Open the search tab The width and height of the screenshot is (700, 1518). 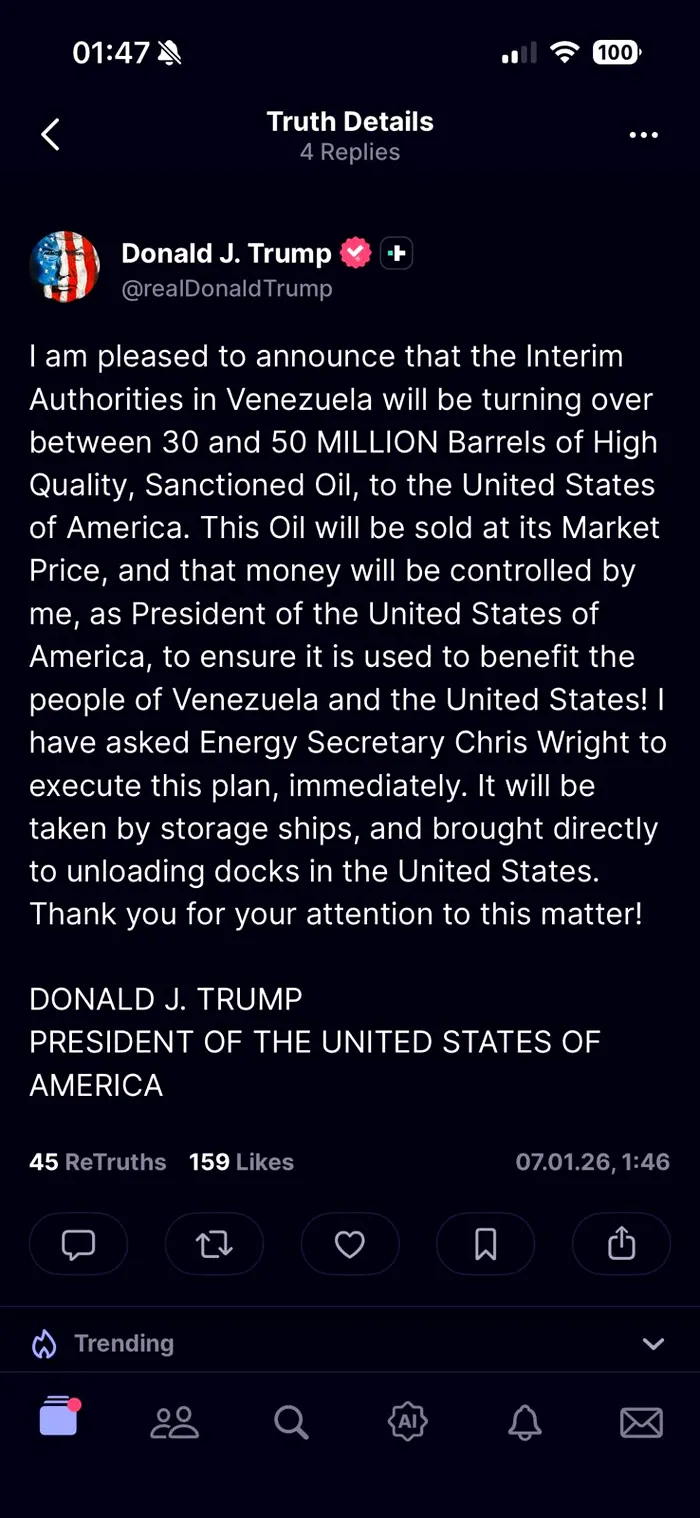[291, 1421]
